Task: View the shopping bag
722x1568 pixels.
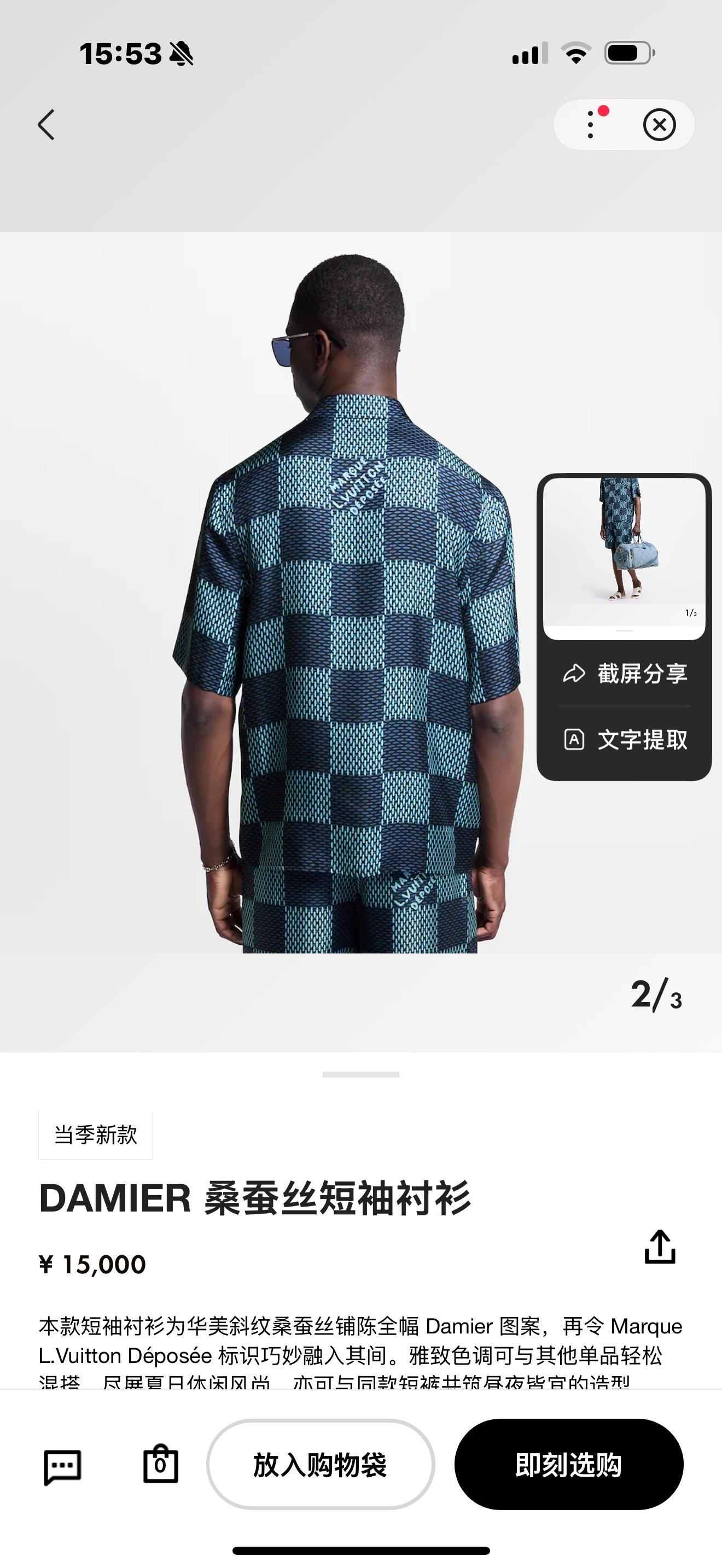Action: click(x=161, y=1465)
